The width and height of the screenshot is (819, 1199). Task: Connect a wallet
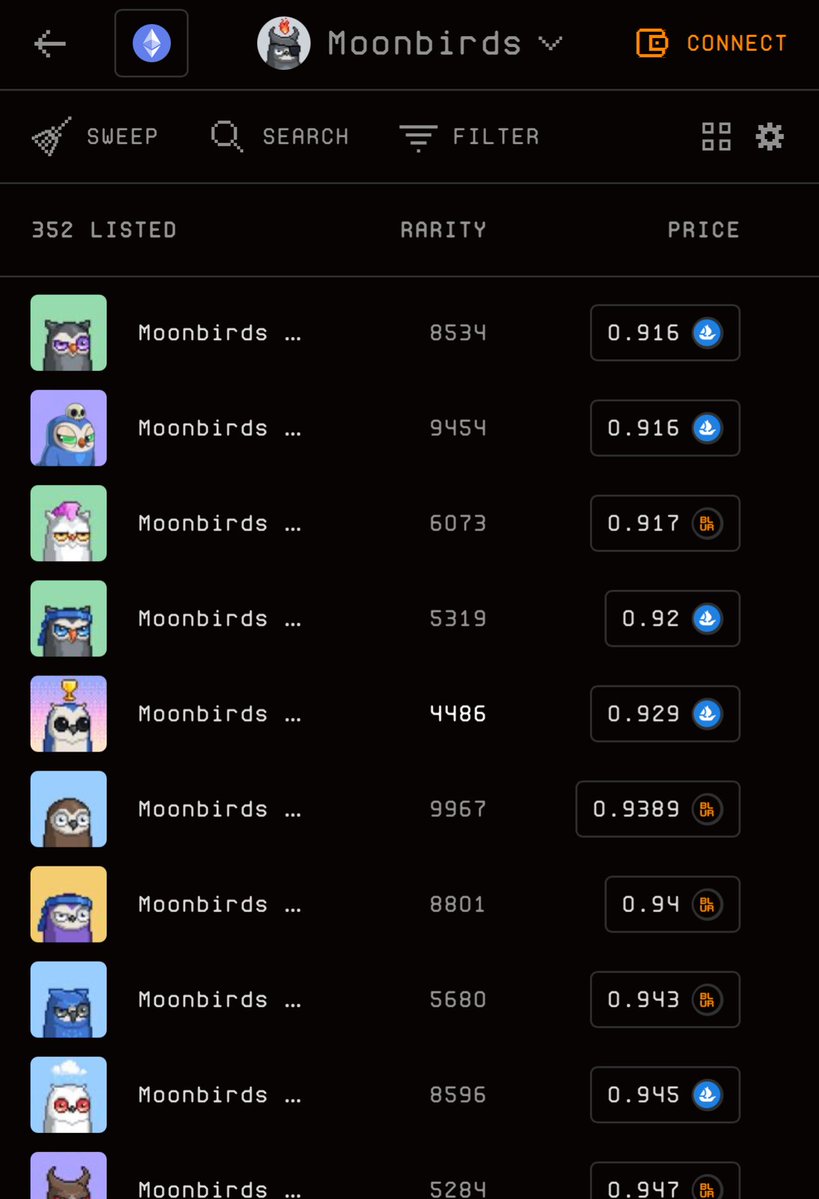click(711, 43)
